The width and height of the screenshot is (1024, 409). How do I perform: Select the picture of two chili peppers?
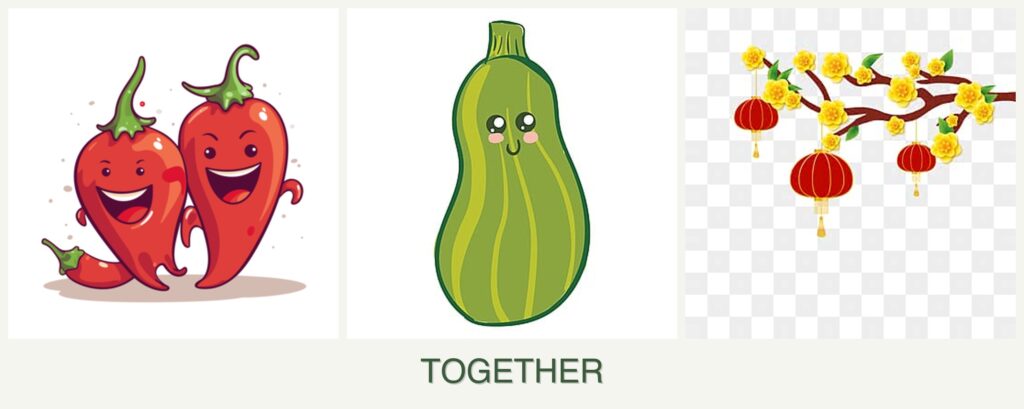173,174
